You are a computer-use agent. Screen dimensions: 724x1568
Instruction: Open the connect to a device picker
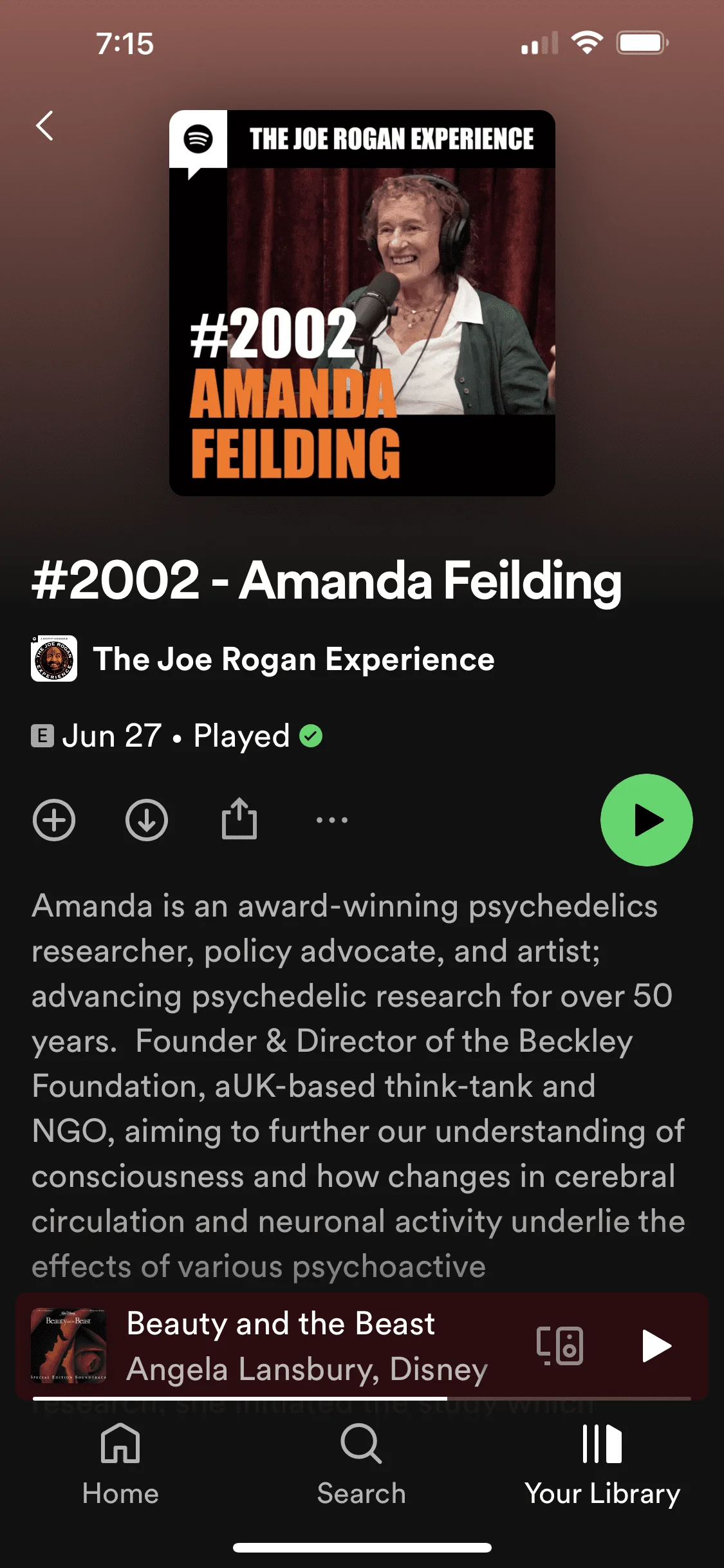[x=560, y=1347]
